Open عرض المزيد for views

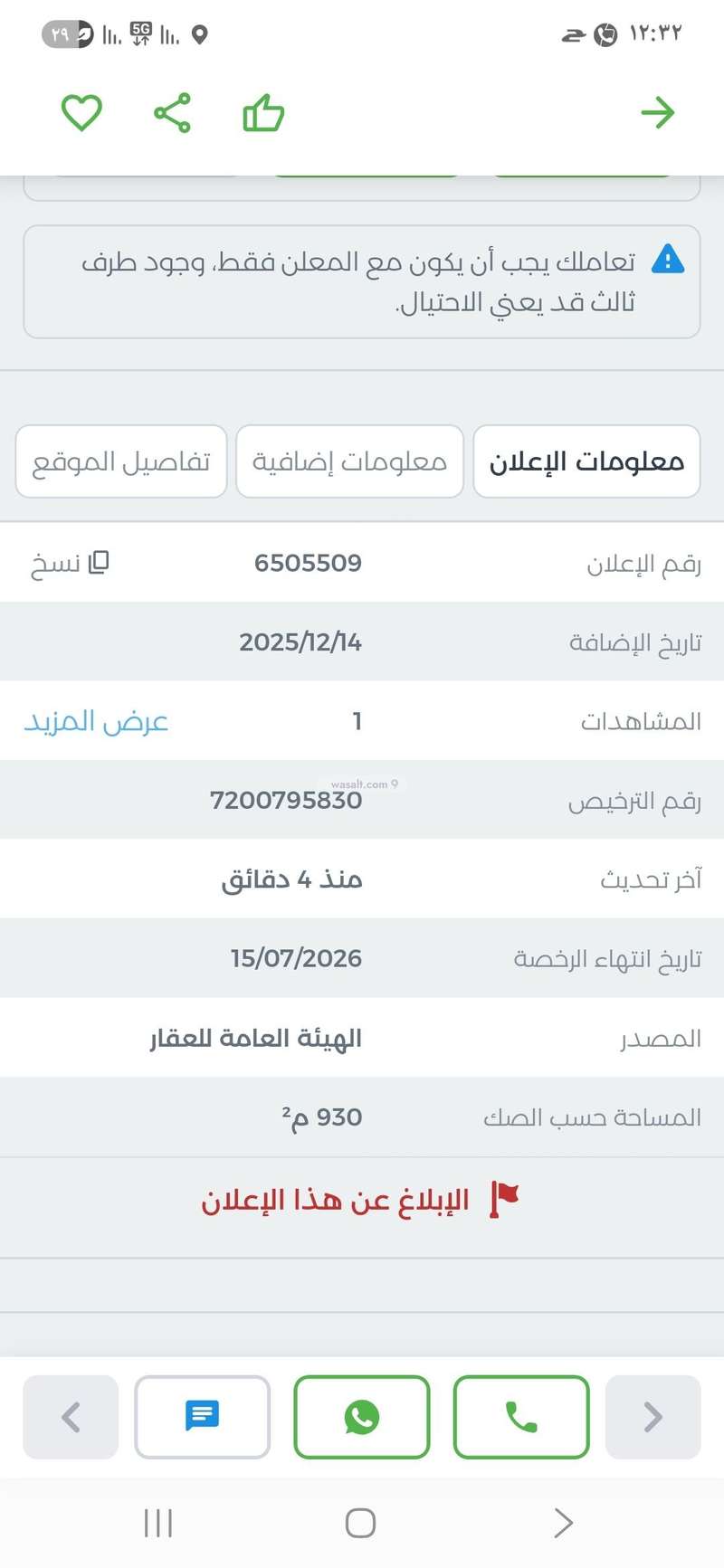point(96,721)
